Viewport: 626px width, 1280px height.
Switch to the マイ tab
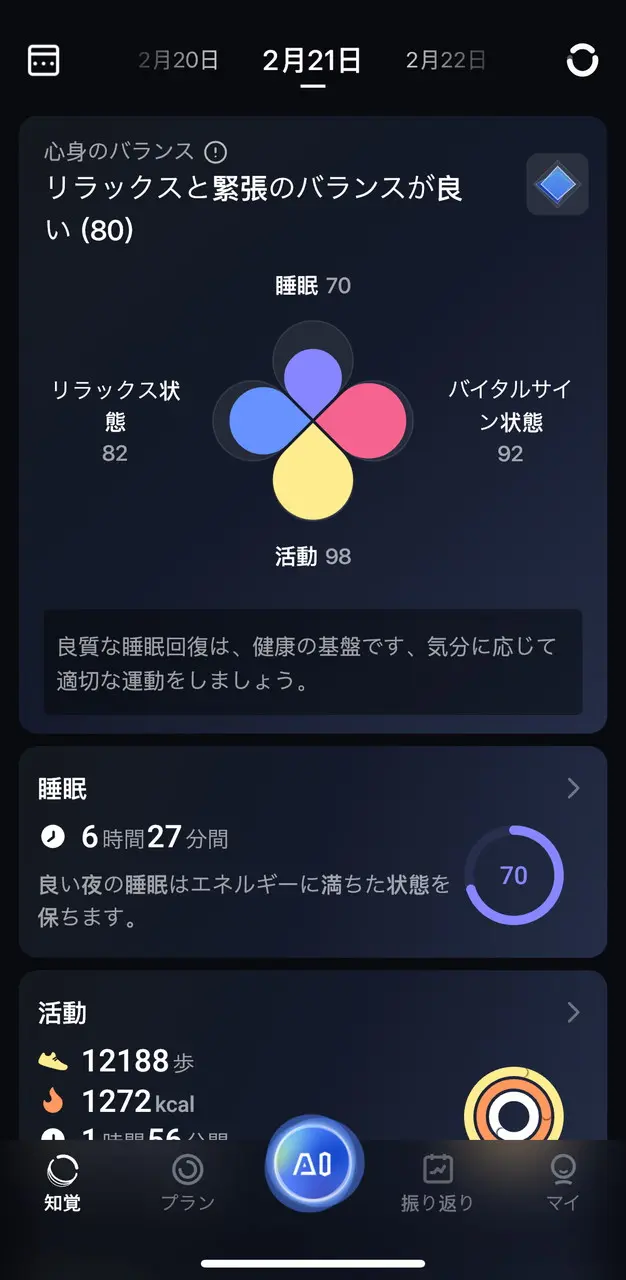click(563, 1183)
